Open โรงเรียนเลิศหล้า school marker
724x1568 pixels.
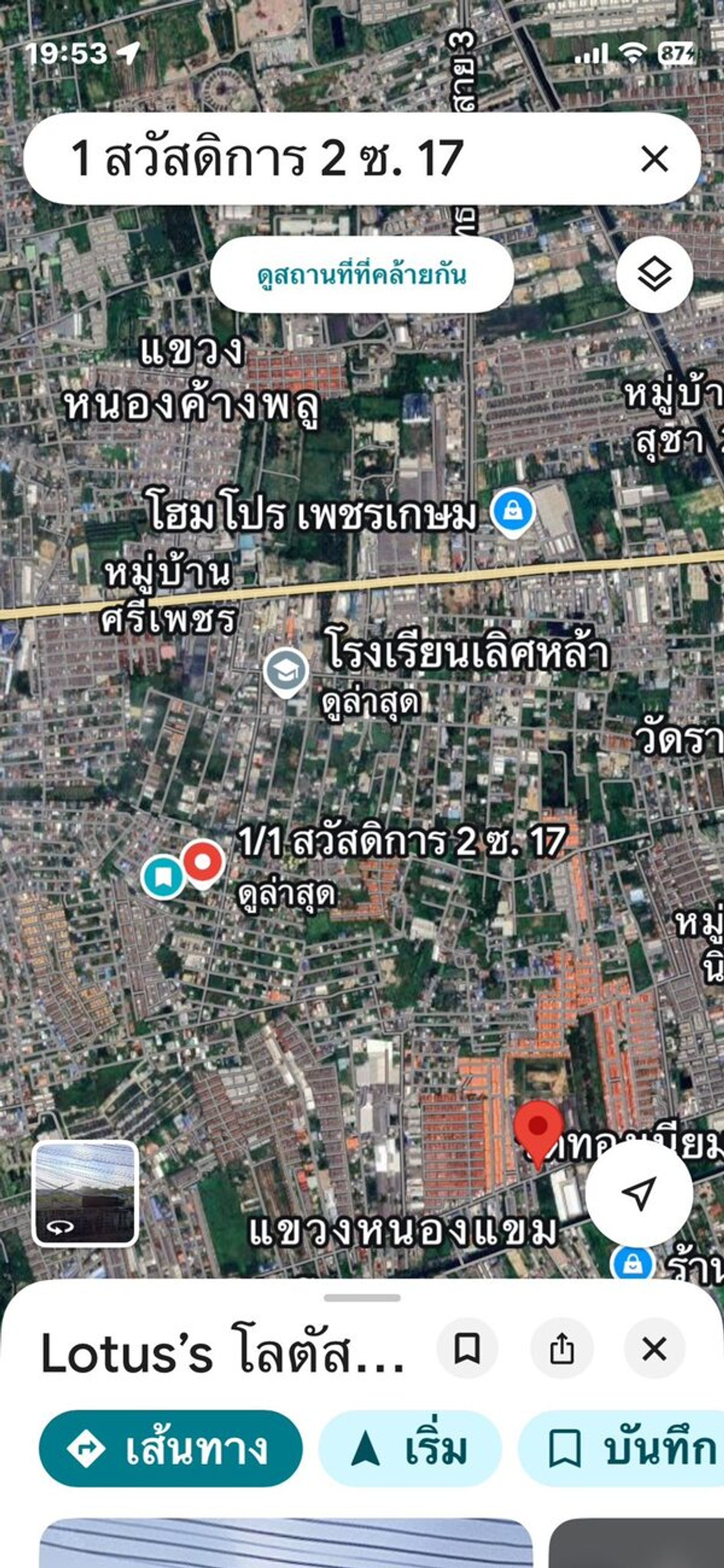click(x=286, y=670)
